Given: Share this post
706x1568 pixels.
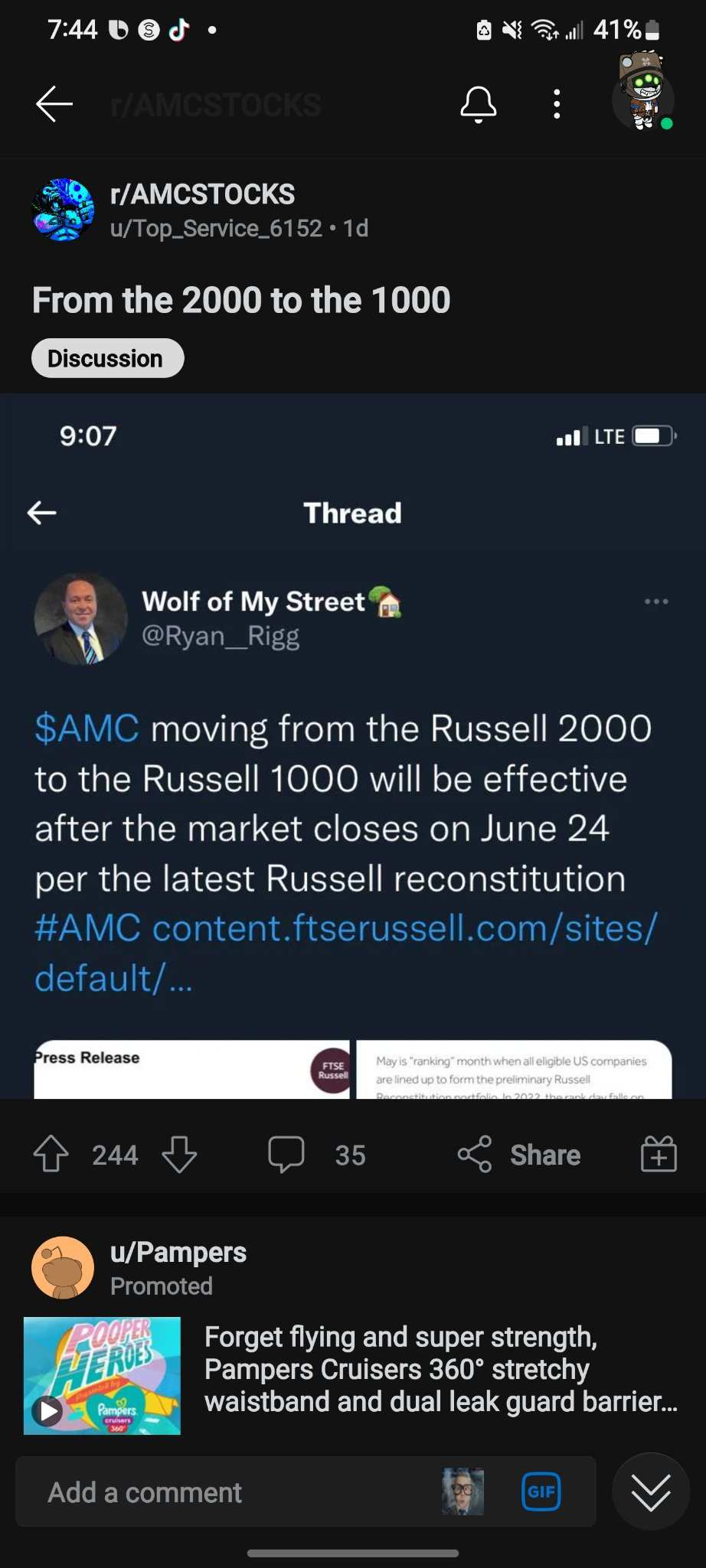Looking at the screenshot, I should (519, 1154).
